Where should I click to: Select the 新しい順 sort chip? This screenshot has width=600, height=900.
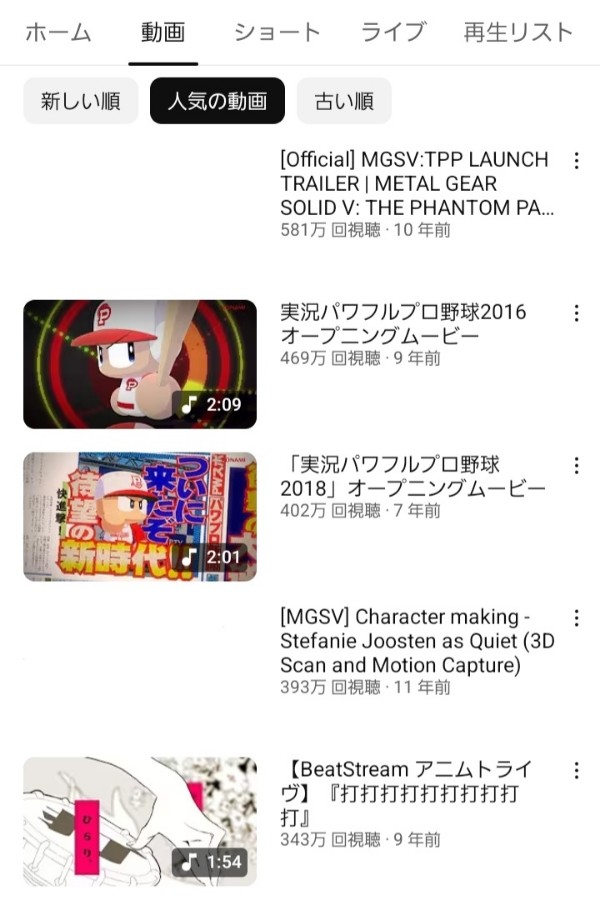81,101
